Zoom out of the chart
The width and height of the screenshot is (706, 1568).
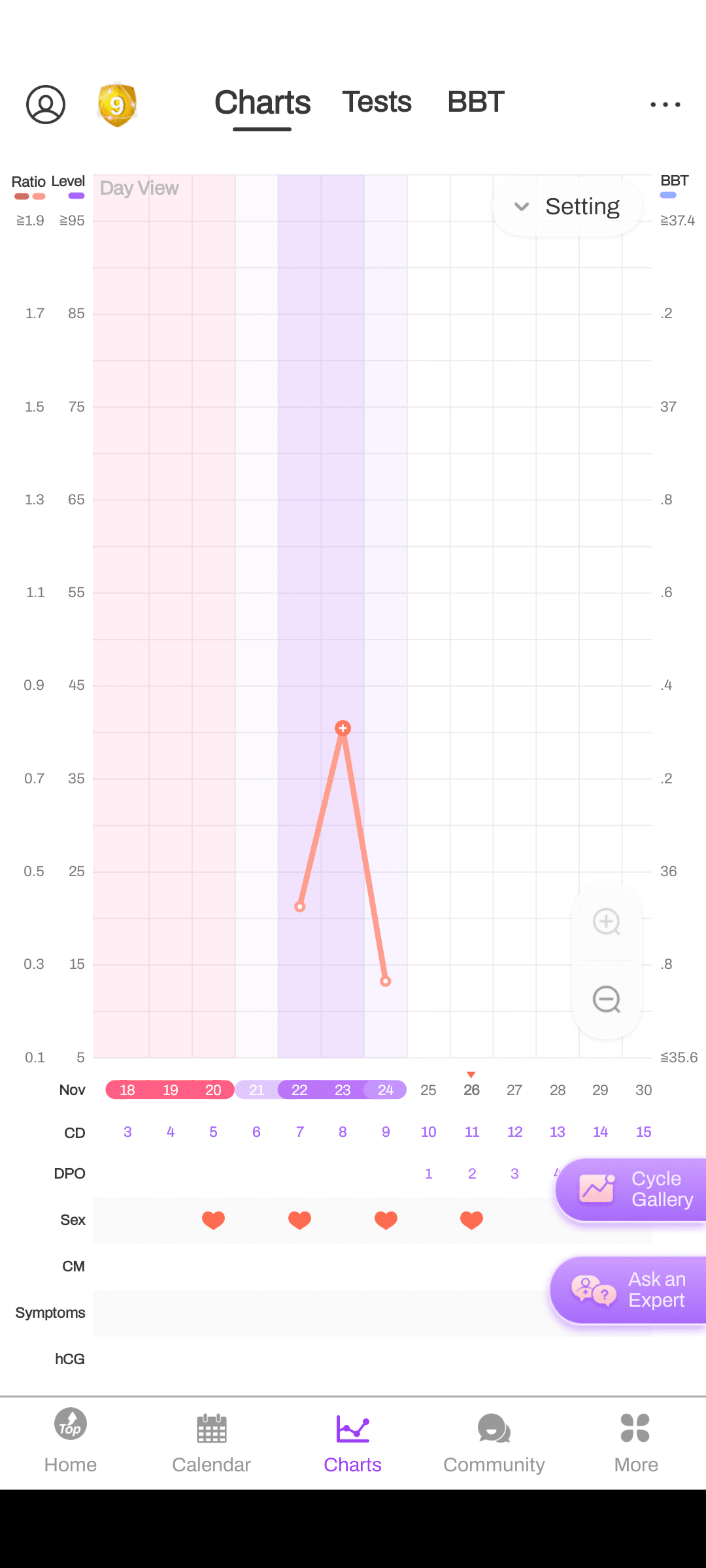click(607, 999)
